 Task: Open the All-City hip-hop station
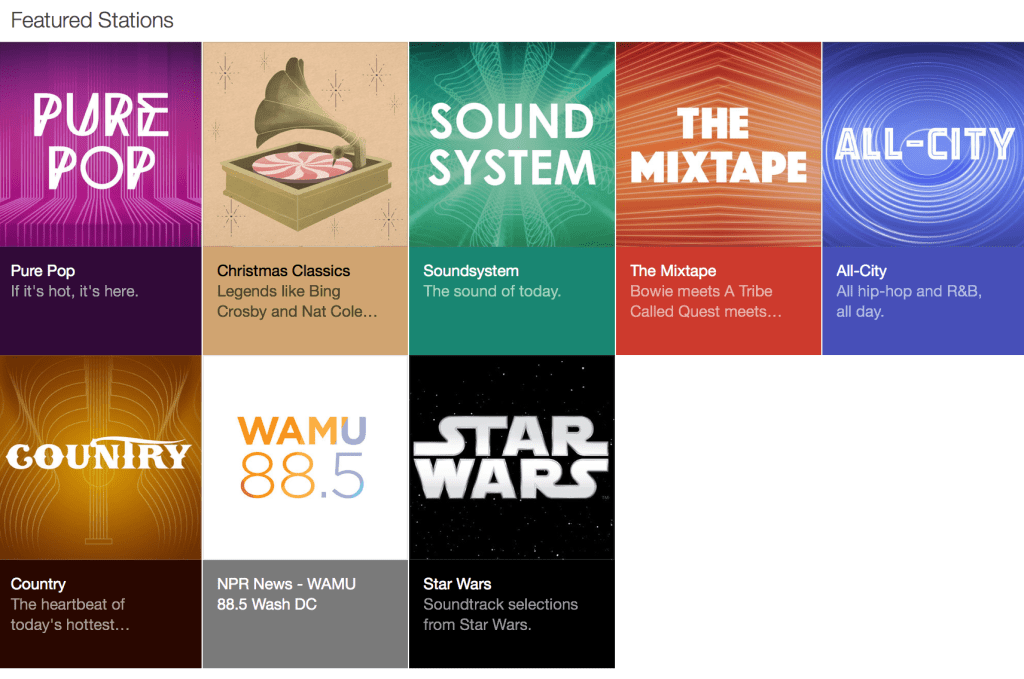click(923, 145)
